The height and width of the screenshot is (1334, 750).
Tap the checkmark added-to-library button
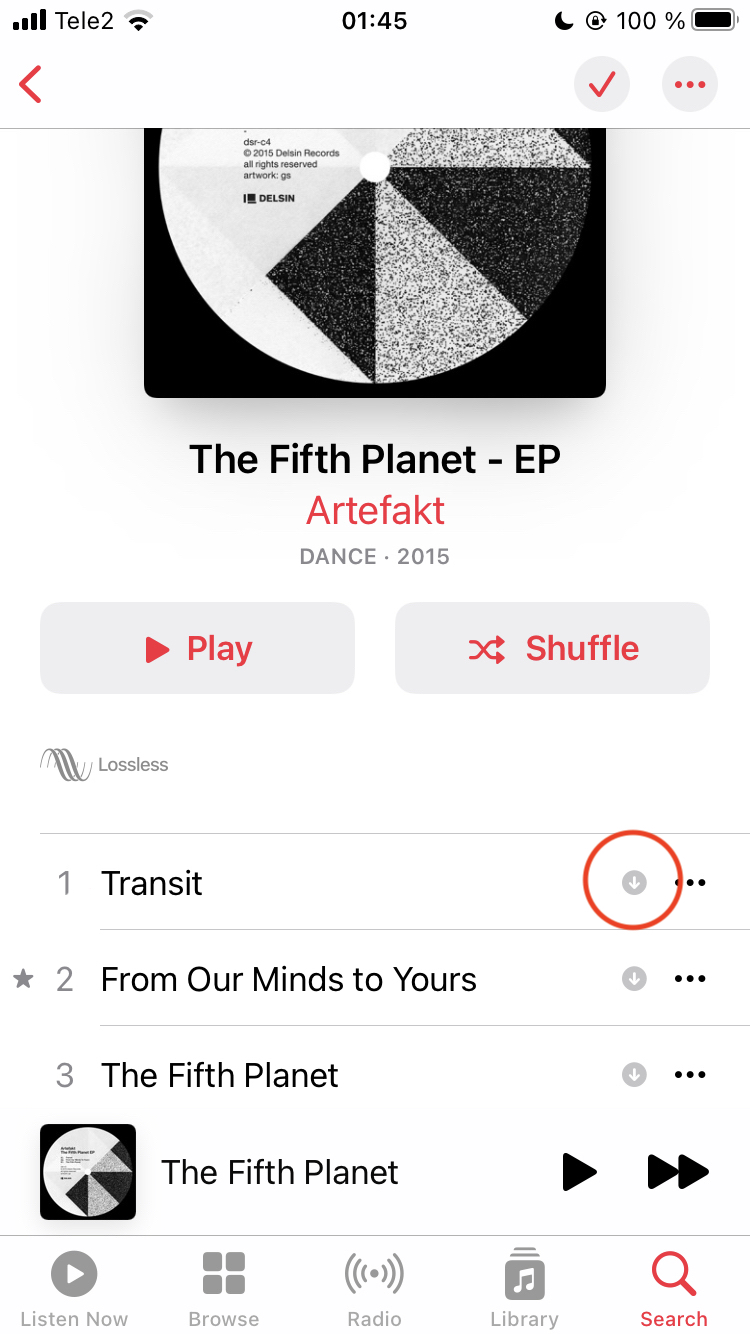[602, 85]
